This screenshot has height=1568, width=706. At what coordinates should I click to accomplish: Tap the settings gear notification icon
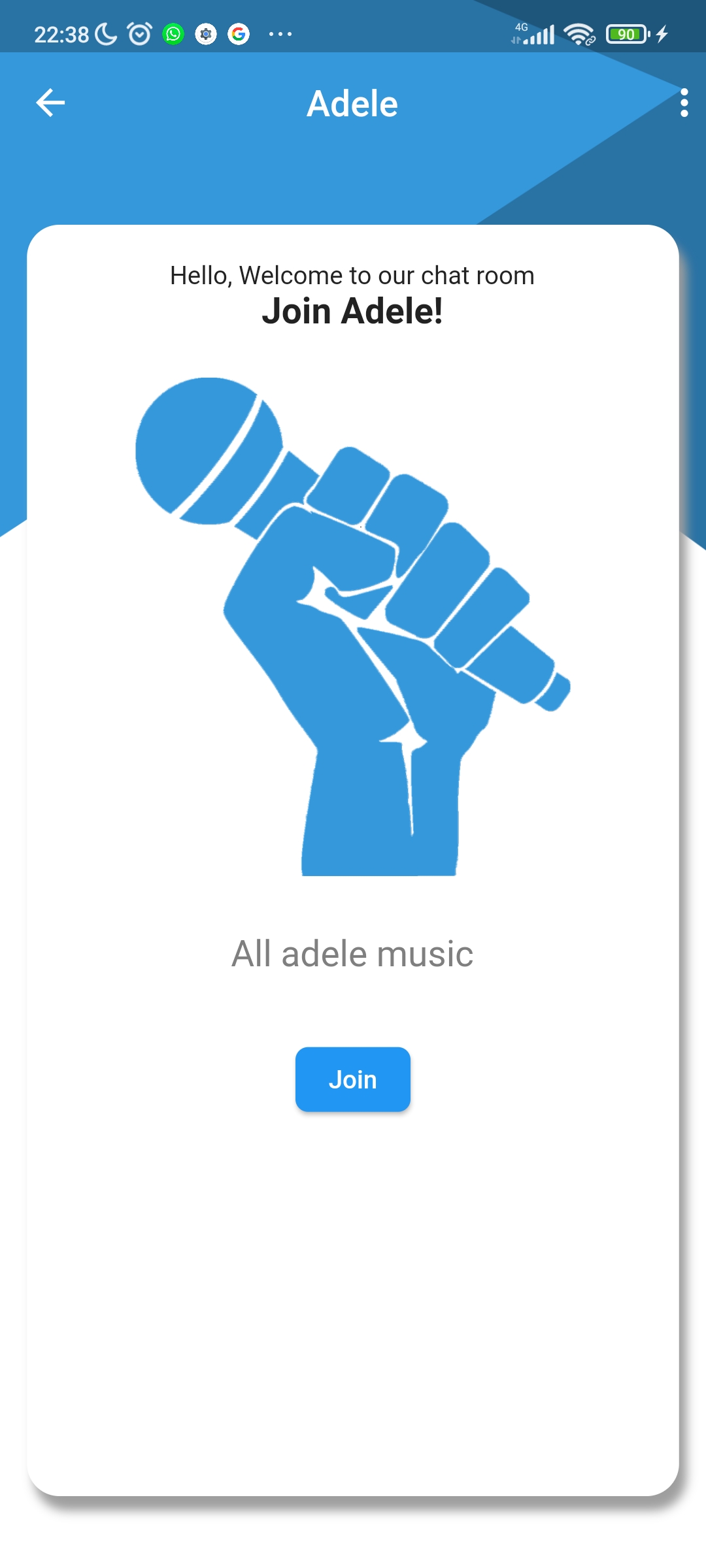coord(205,33)
